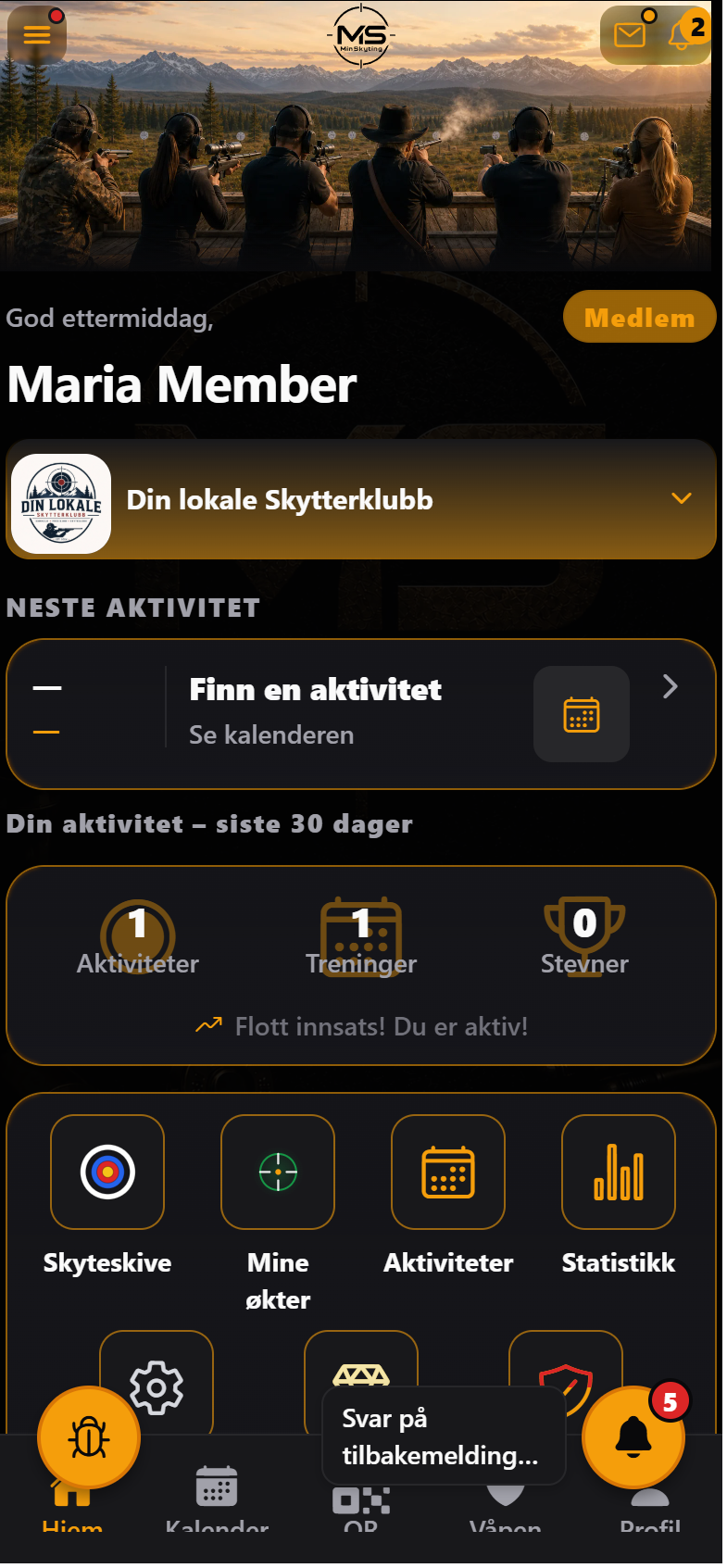Tap the bug report floating button

pyautogui.click(x=89, y=1437)
